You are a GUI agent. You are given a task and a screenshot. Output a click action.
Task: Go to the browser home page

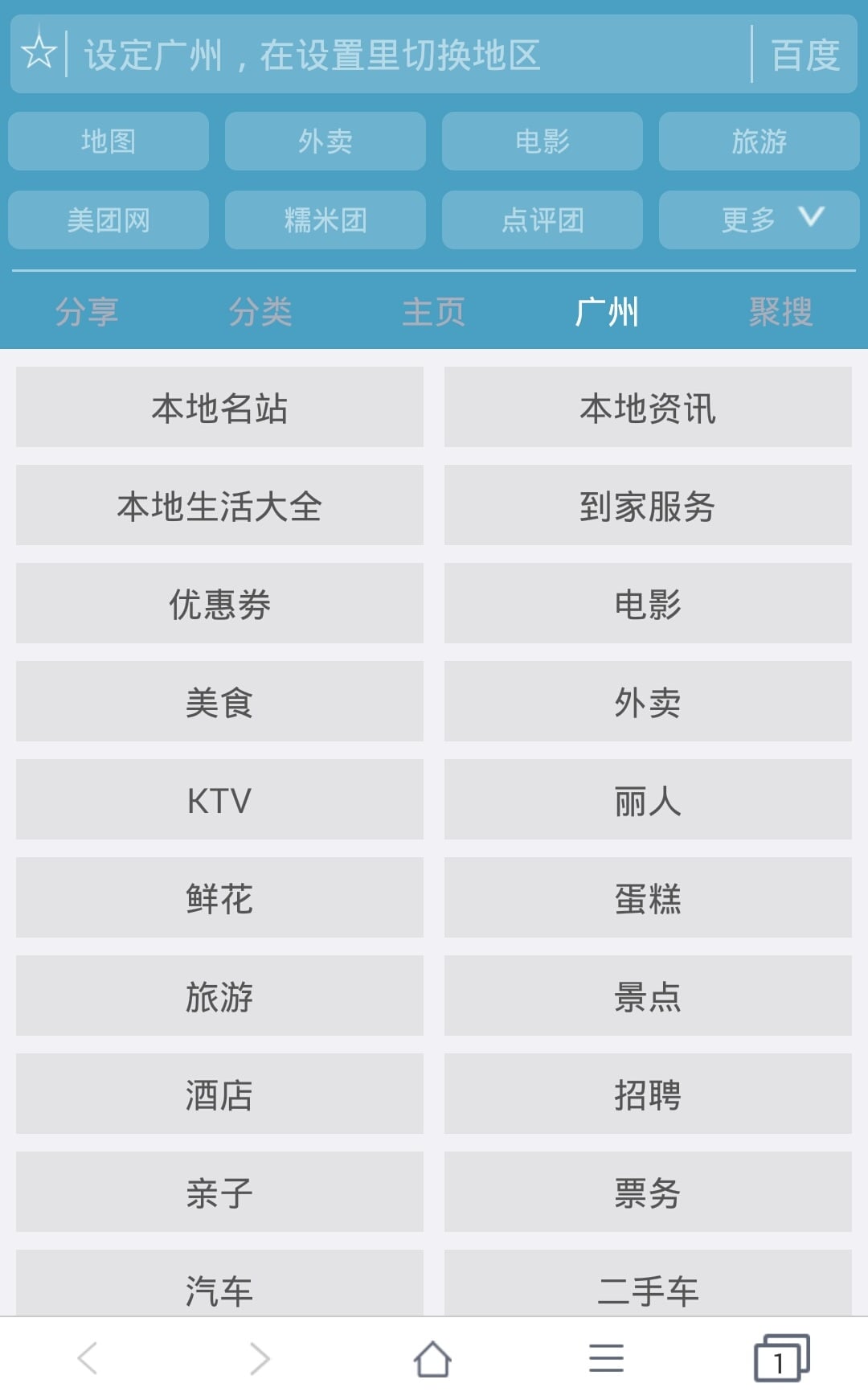[432, 1359]
